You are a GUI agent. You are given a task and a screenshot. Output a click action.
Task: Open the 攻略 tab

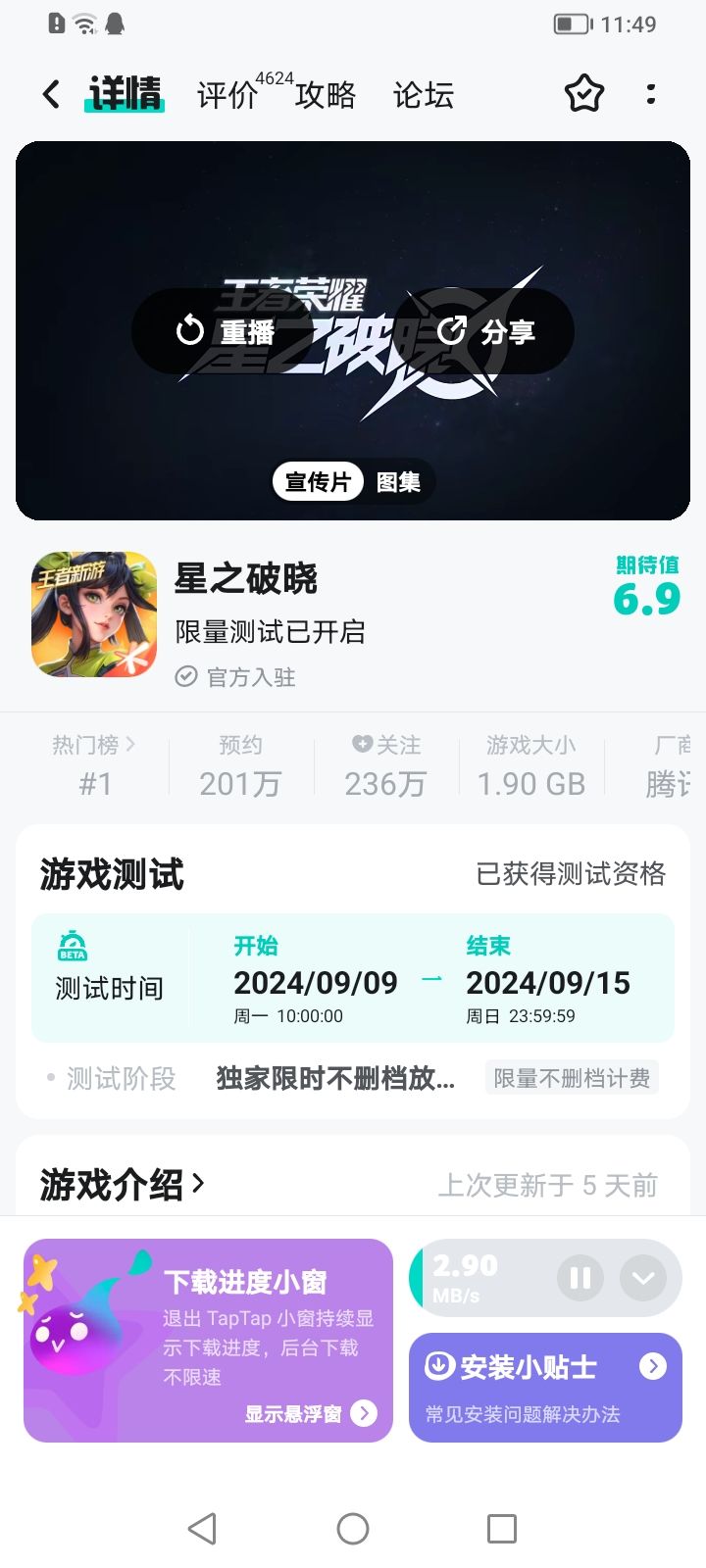326,95
